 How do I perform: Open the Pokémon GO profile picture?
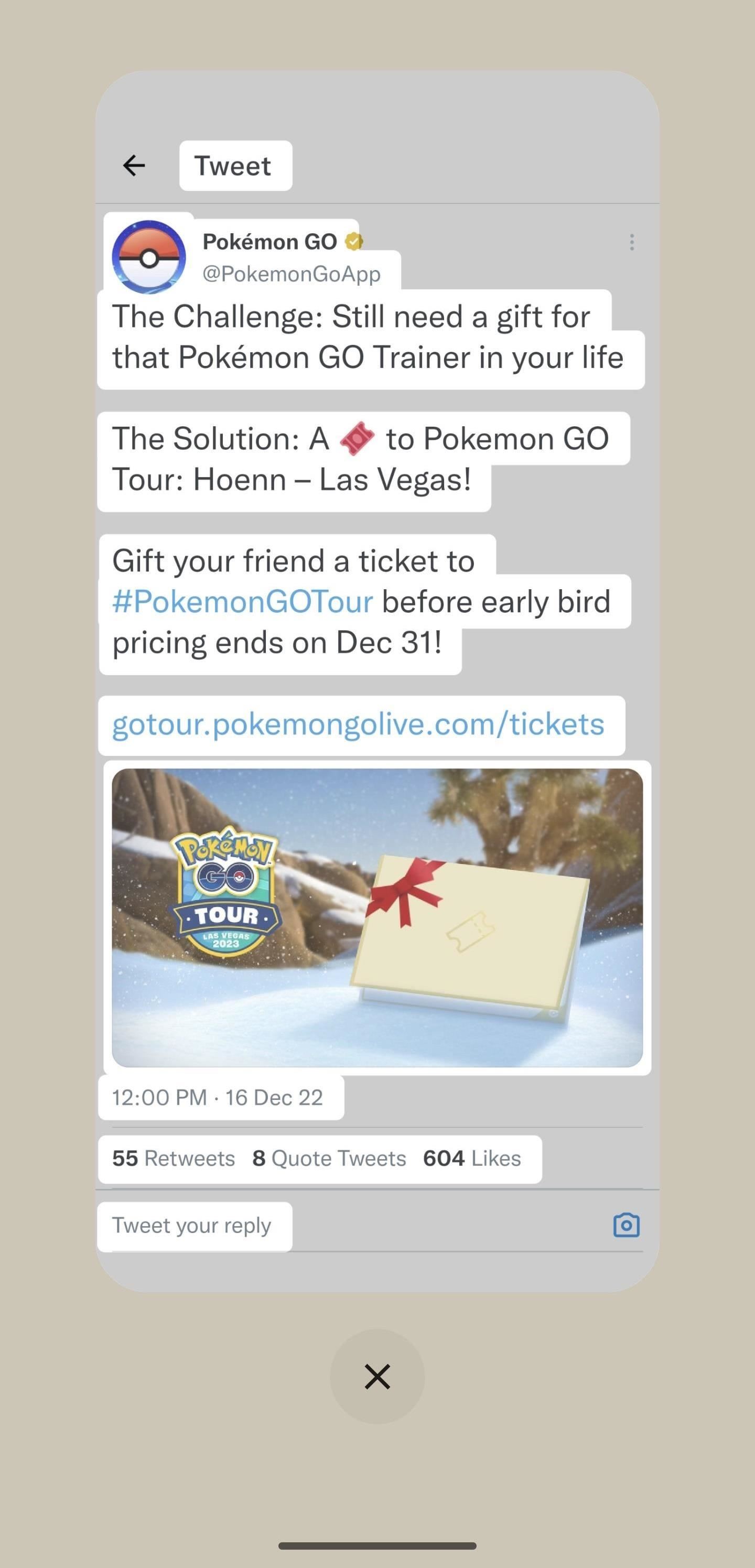pyautogui.click(x=148, y=257)
